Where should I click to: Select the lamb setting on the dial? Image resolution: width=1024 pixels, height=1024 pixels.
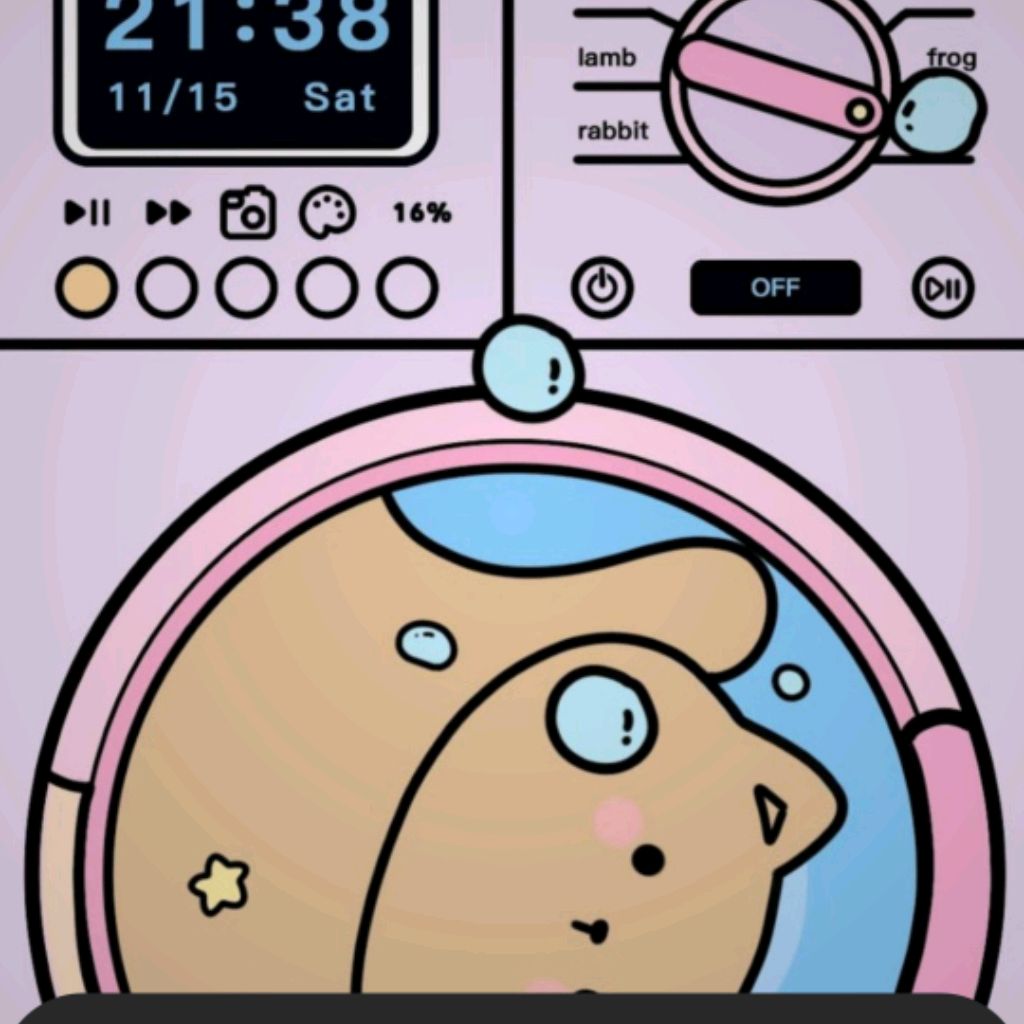(606, 58)
